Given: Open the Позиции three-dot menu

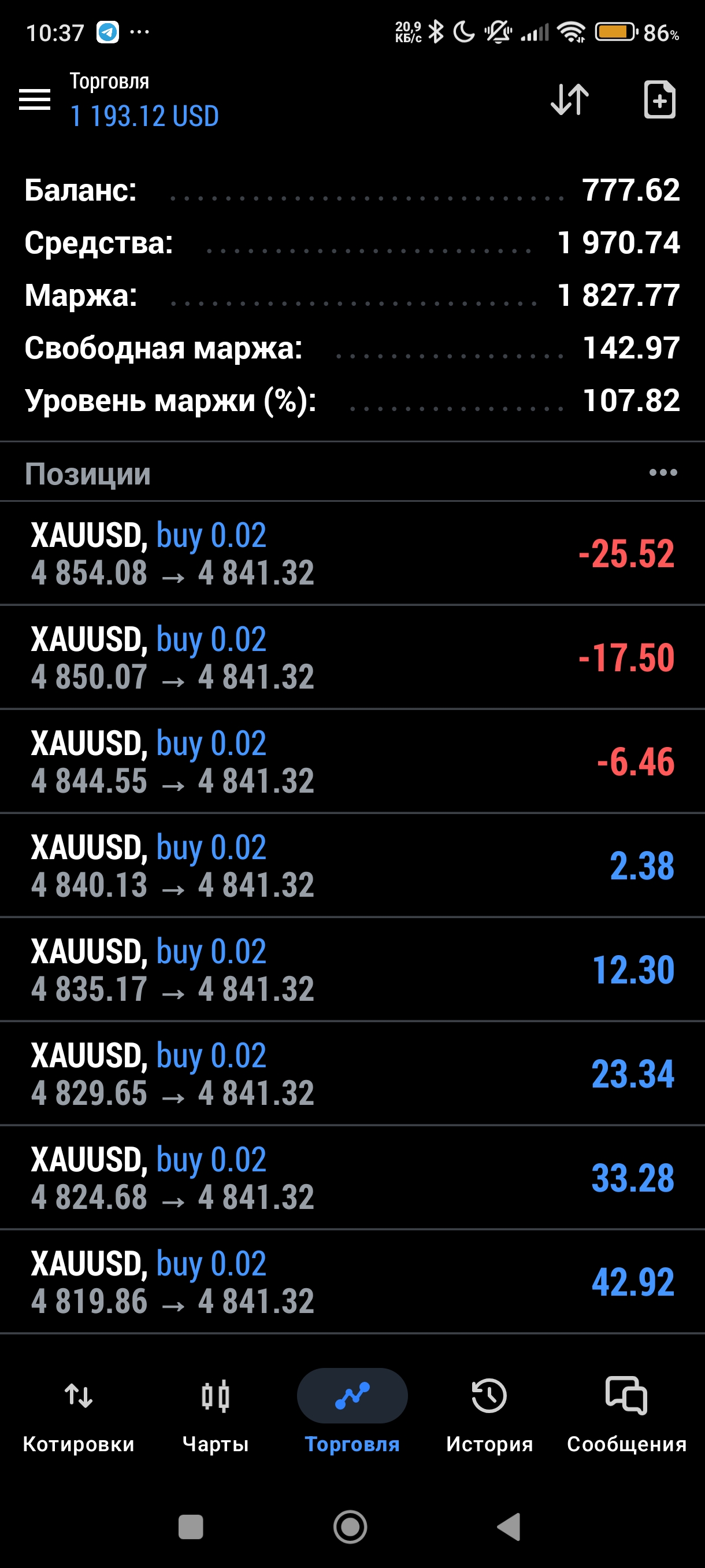Looking at the screenshot, I should [662, 472].
